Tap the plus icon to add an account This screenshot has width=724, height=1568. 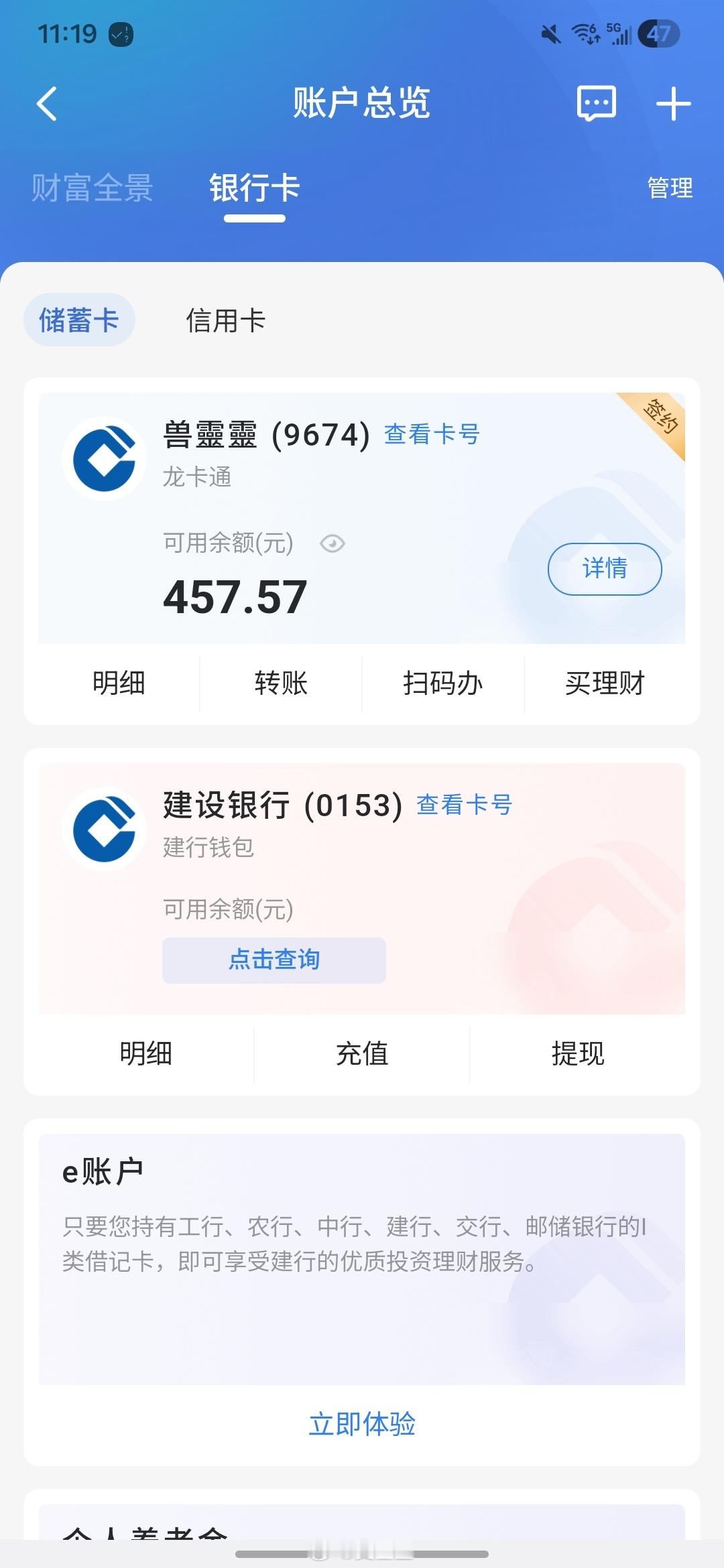click(x=674, y=104)
